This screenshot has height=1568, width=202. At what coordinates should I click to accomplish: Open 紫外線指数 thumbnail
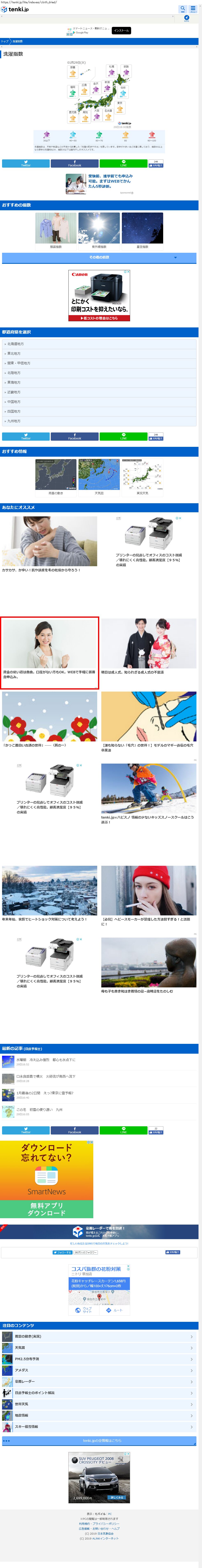(99, 230)
